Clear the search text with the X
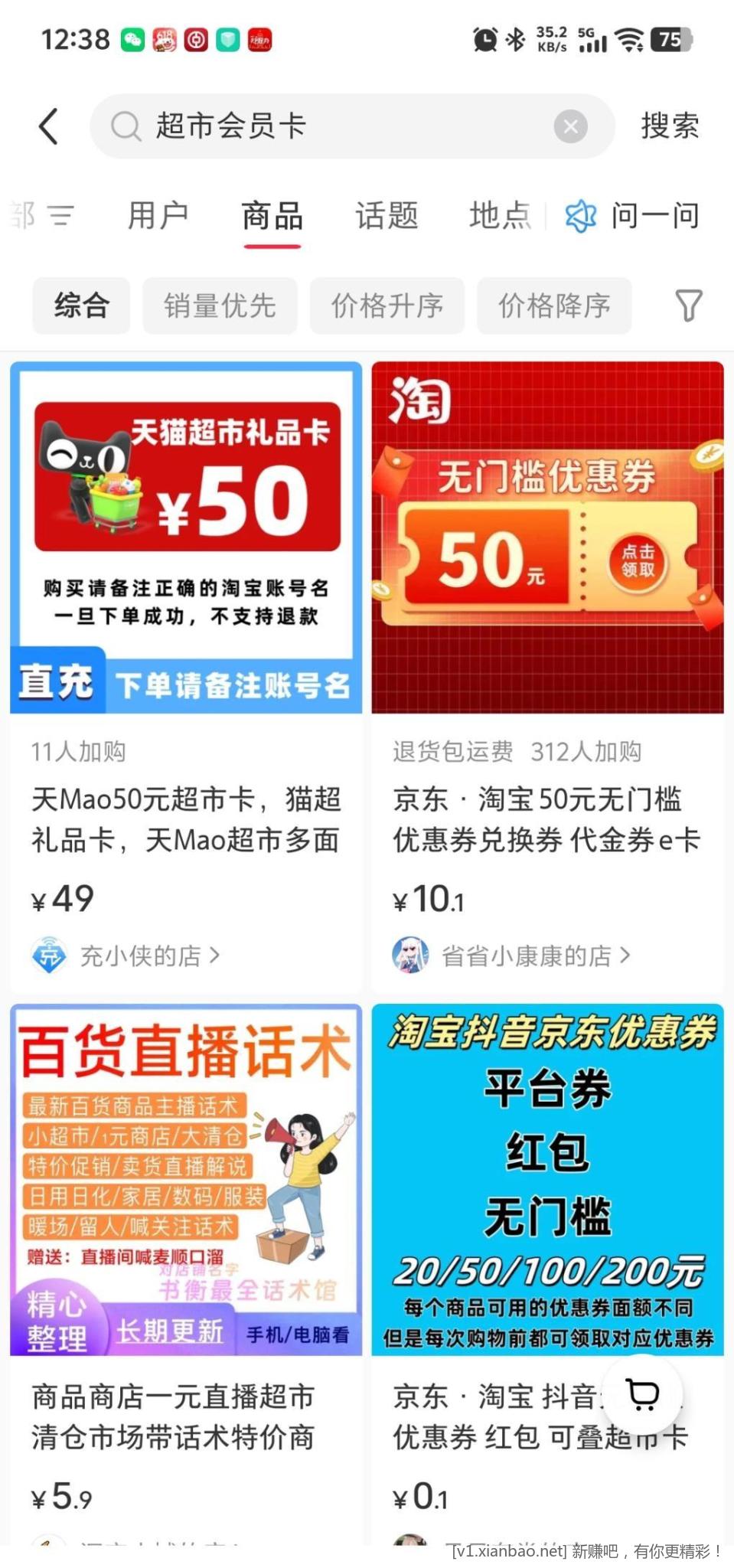This screenshot has width=734, height=1568. [570, 126]
